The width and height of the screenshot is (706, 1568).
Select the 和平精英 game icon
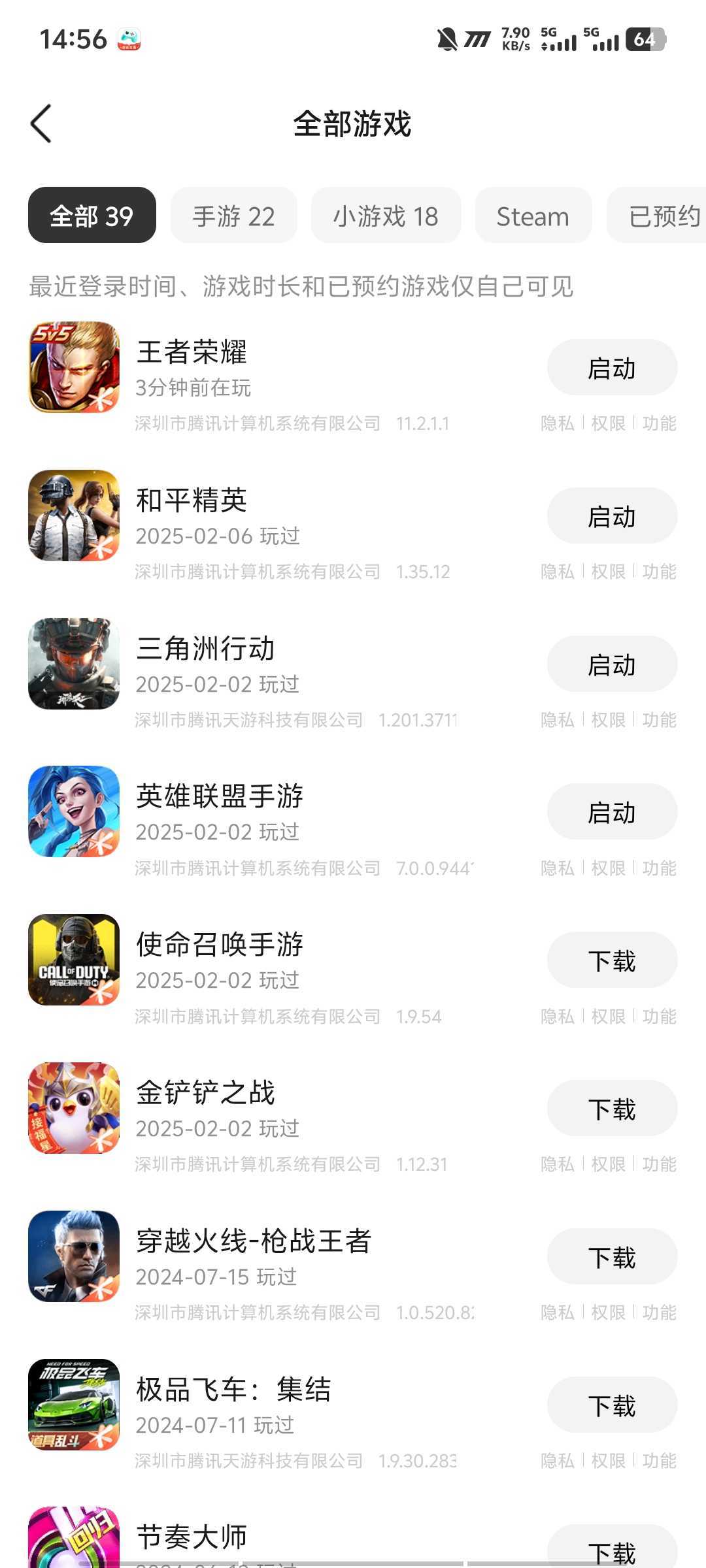pyautogui.click(x=74, y=515)
